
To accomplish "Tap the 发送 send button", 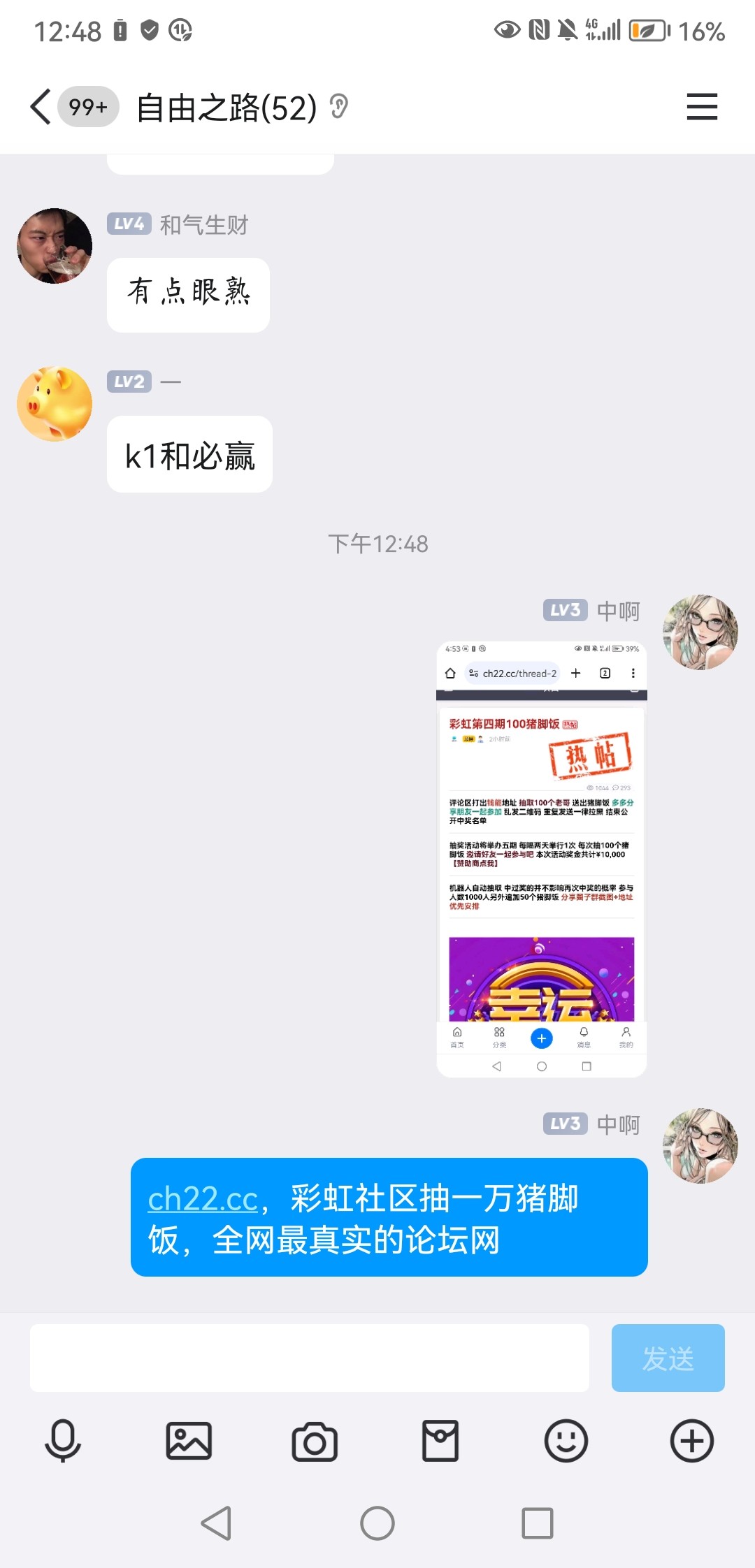I will click(668, 1358).
